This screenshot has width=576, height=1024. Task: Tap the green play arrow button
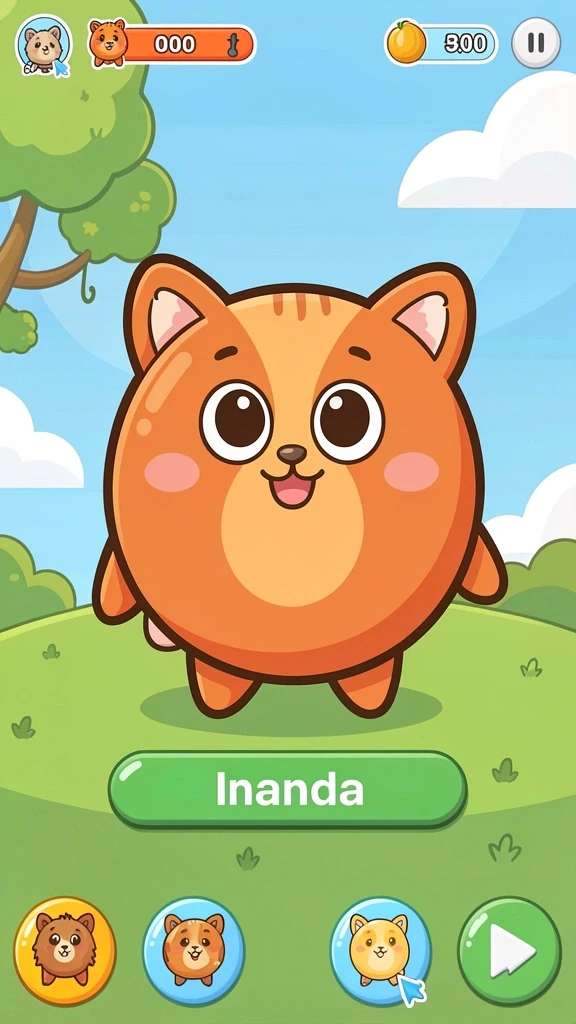509,950
